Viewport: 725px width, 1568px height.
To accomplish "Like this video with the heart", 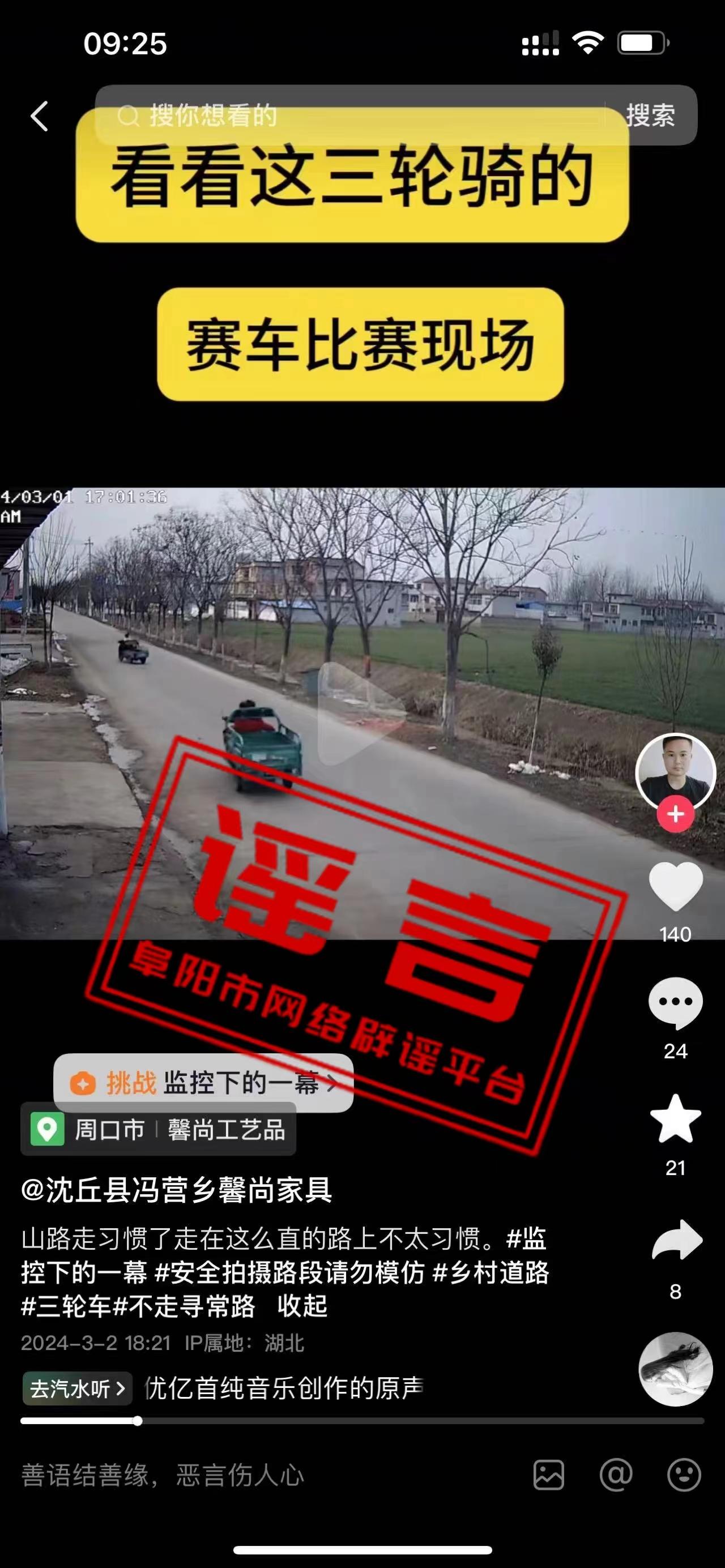I will point(676,886).
